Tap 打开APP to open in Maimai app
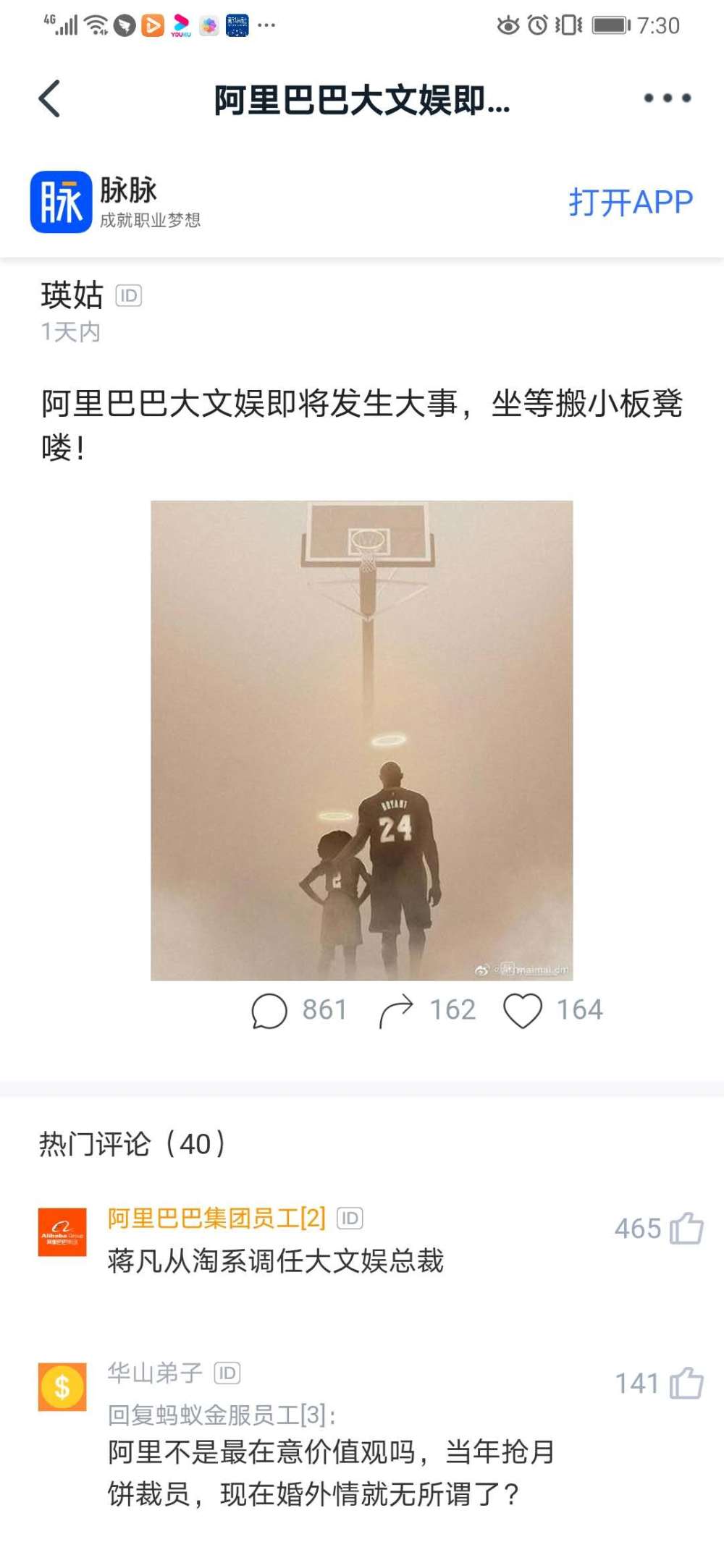Screen dimensions: 724x1568 click(x=630, y=203)
